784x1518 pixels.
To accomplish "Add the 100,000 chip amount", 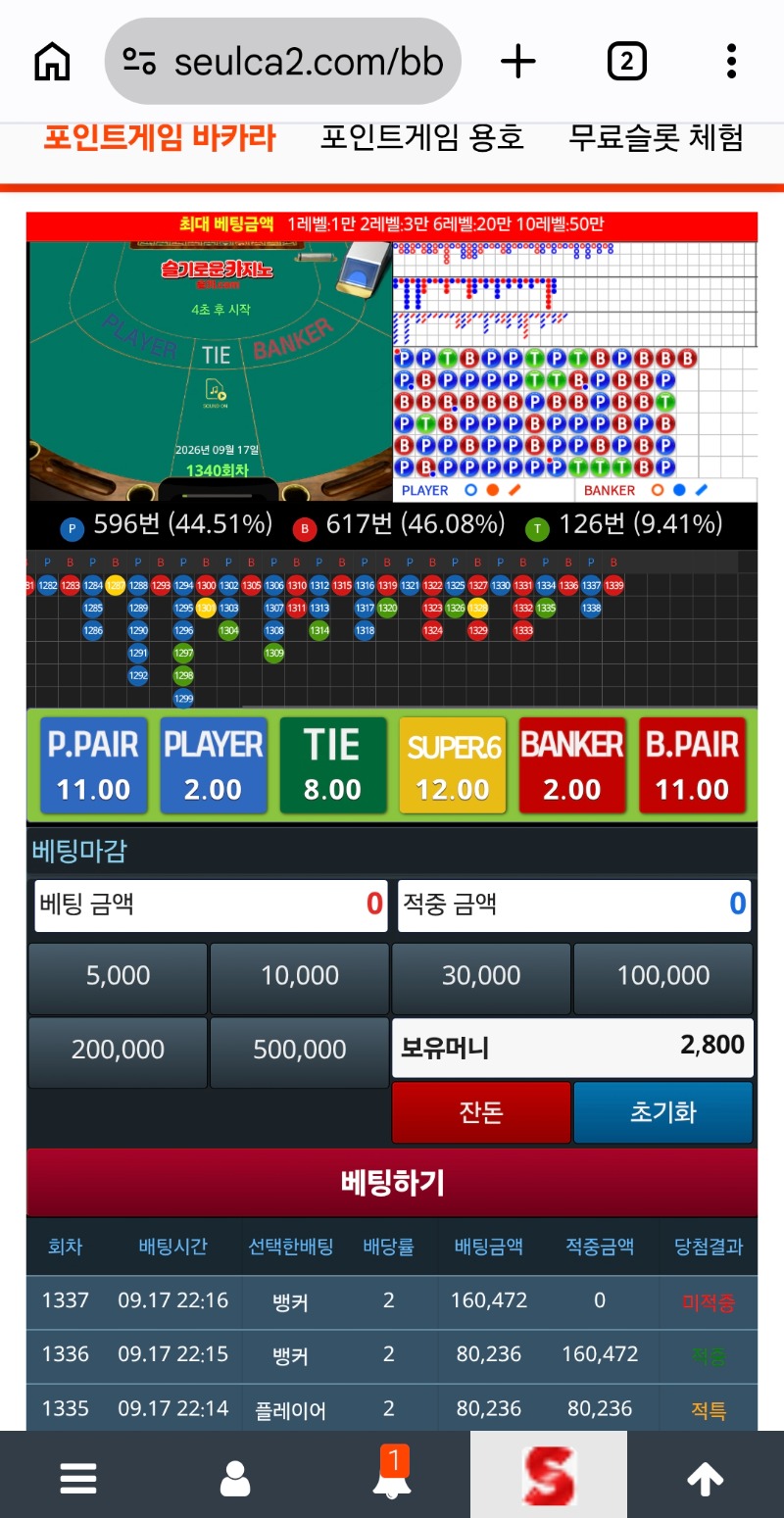I will tap(663, 976).
